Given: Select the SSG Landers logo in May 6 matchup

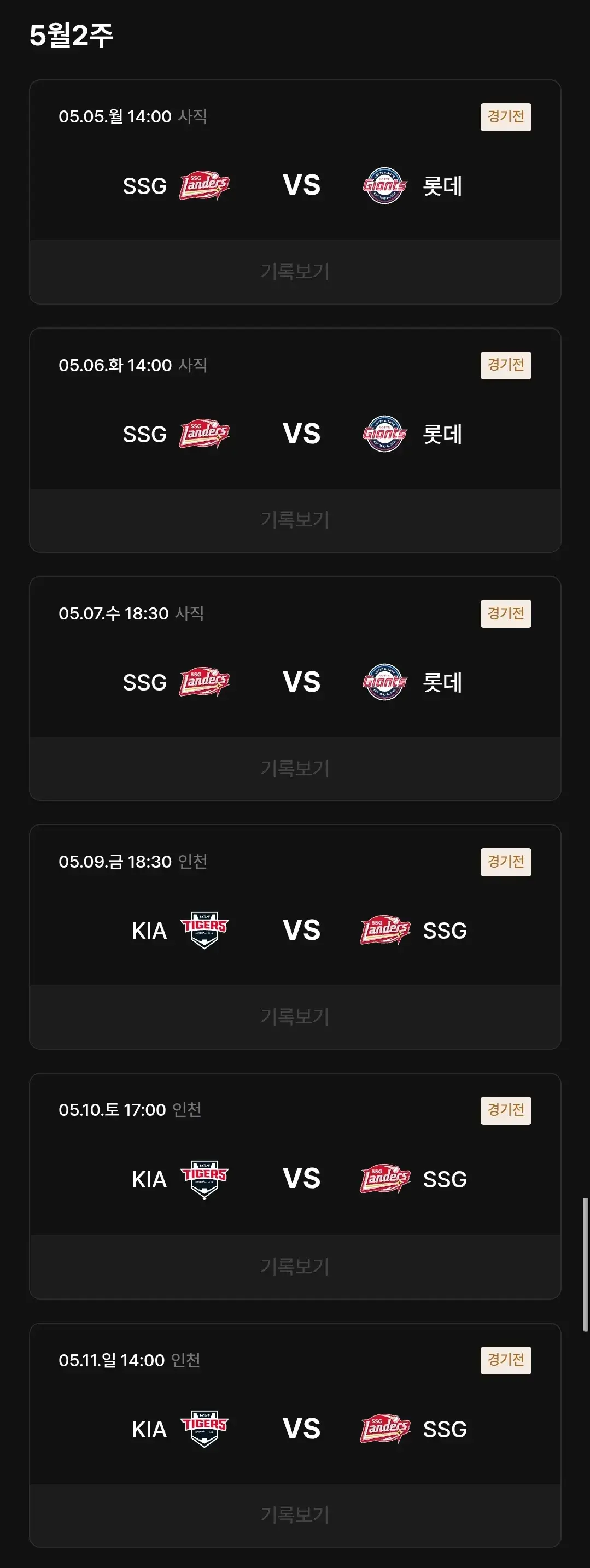Looking at the screenshot, I should point(203,434).
